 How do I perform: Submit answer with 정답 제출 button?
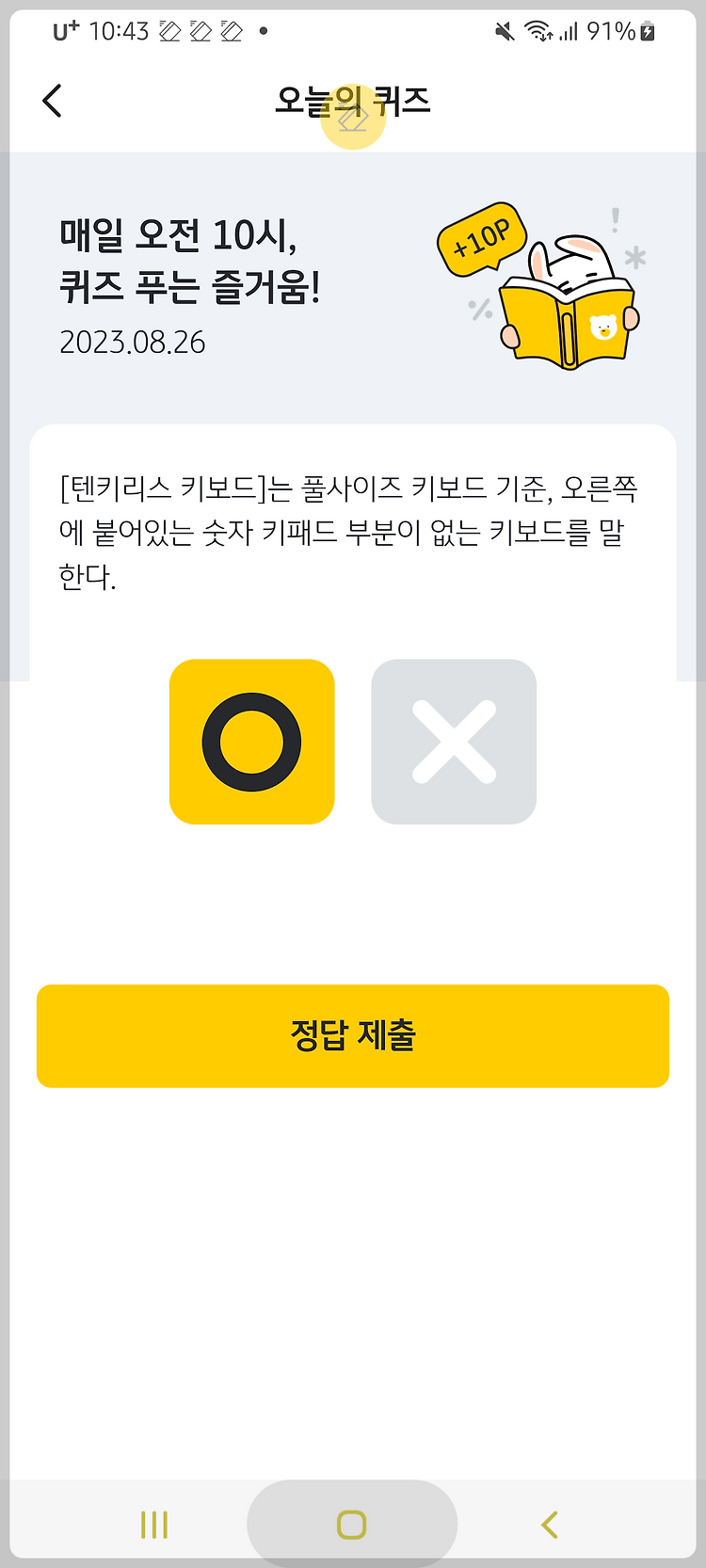pos(353,1035)
